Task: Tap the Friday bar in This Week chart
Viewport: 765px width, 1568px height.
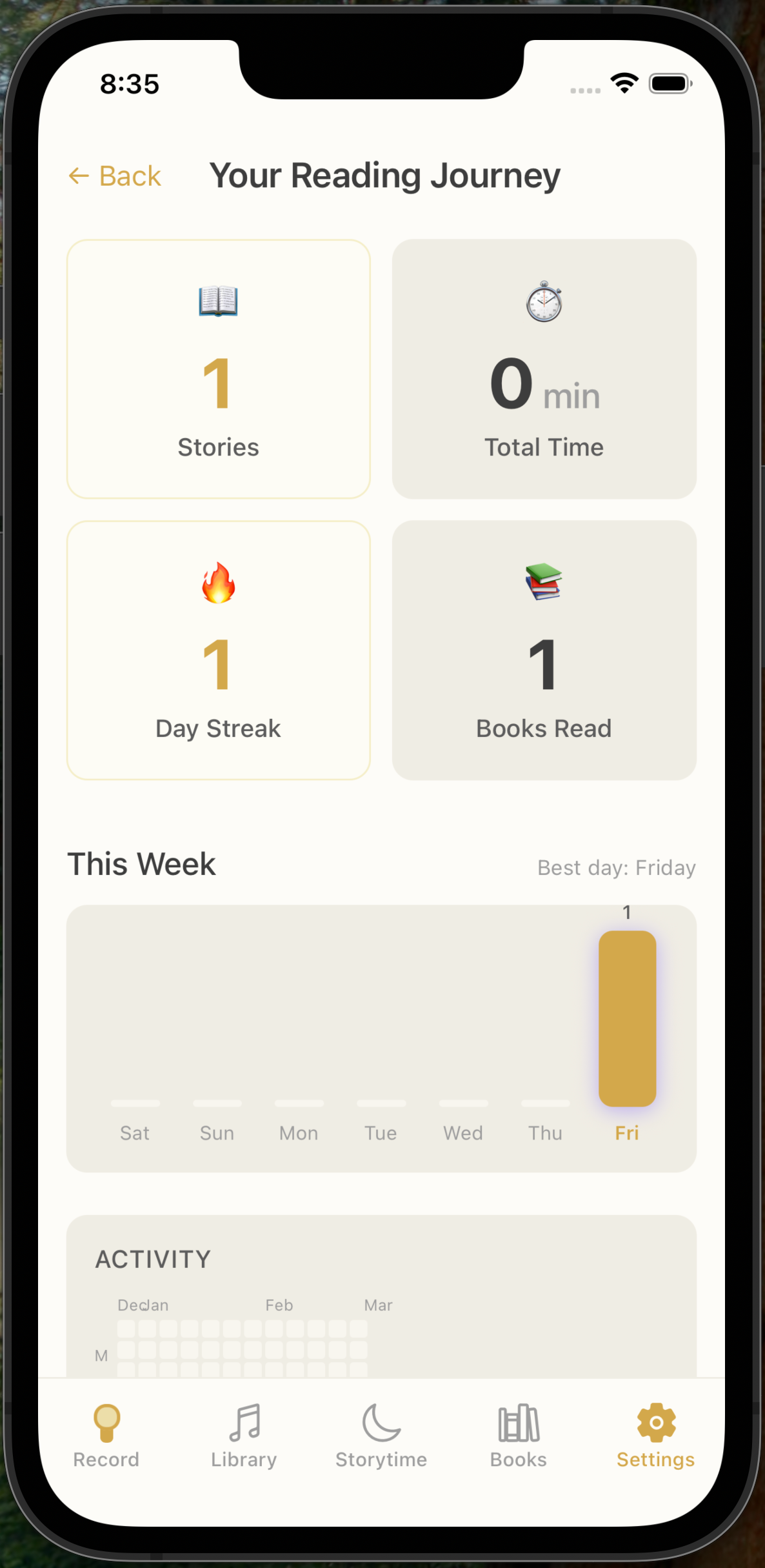Action: pyautogui.click(x=627, y=1018)
